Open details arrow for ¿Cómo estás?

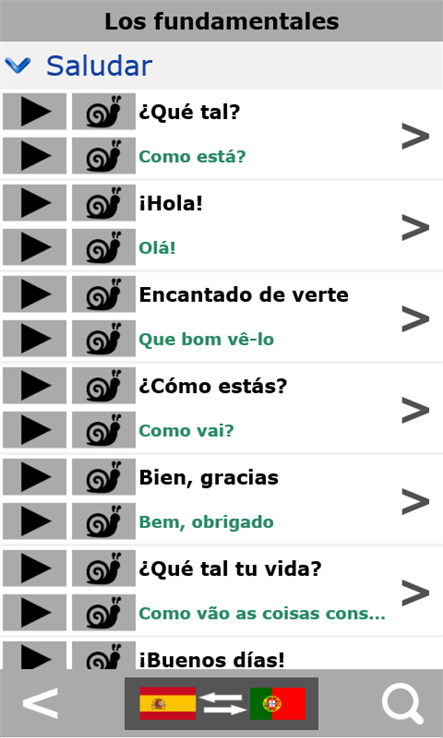click(x=415, y=410)
